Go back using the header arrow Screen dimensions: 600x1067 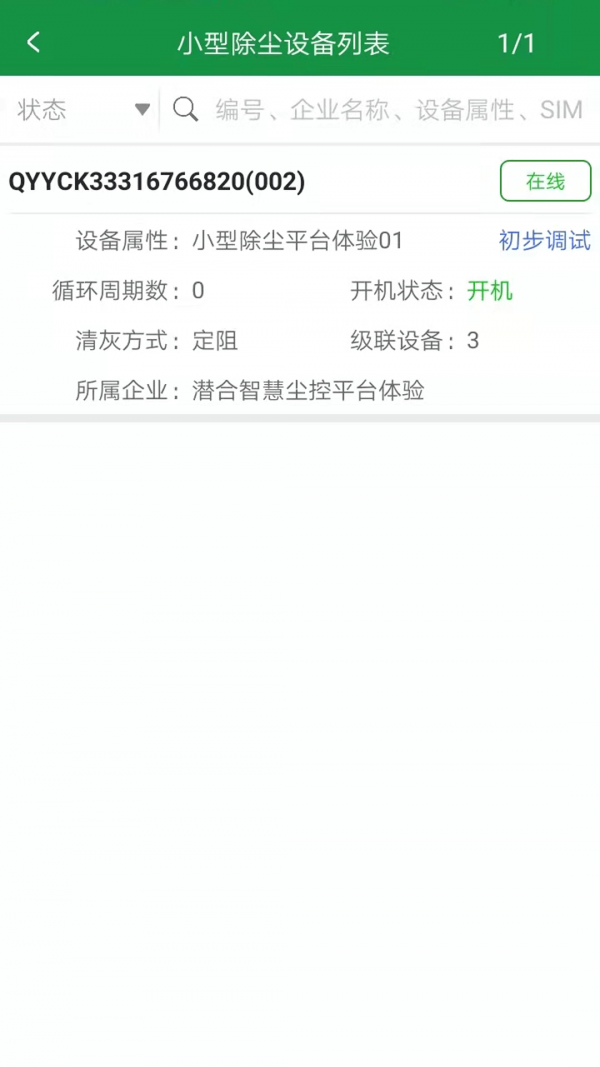[x=34, y=42]
